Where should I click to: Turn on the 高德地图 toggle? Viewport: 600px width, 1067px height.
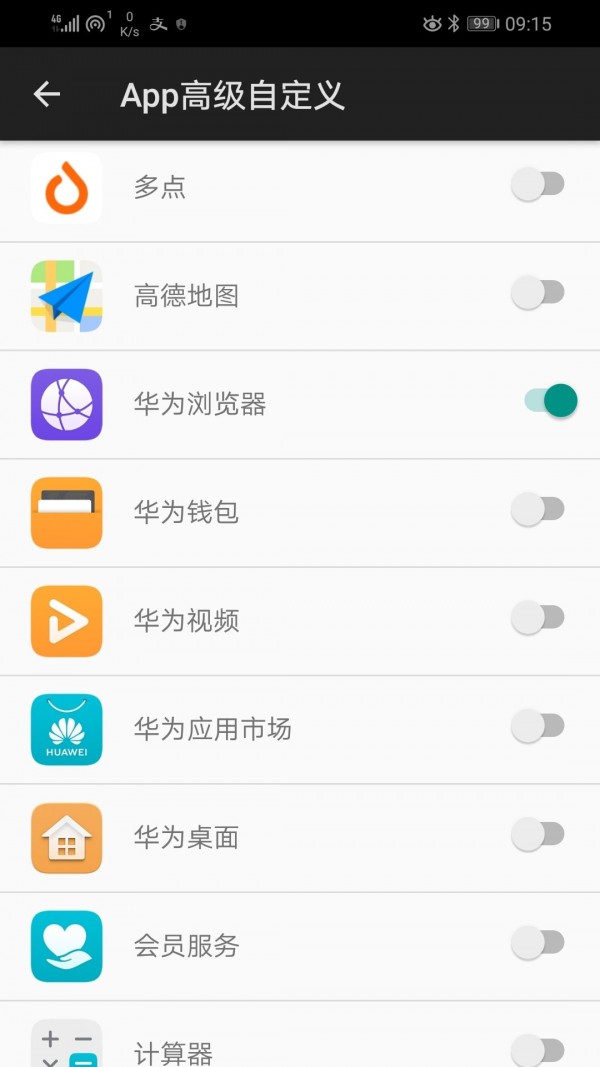(538, 293)
